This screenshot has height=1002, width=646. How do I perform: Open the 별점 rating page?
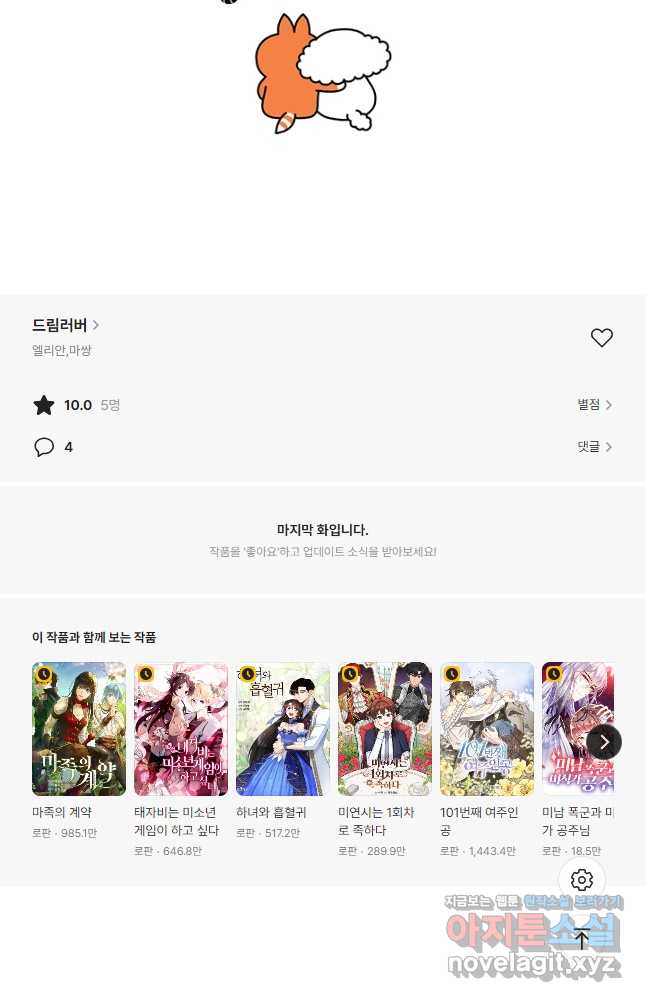click(x=594, y=405)
